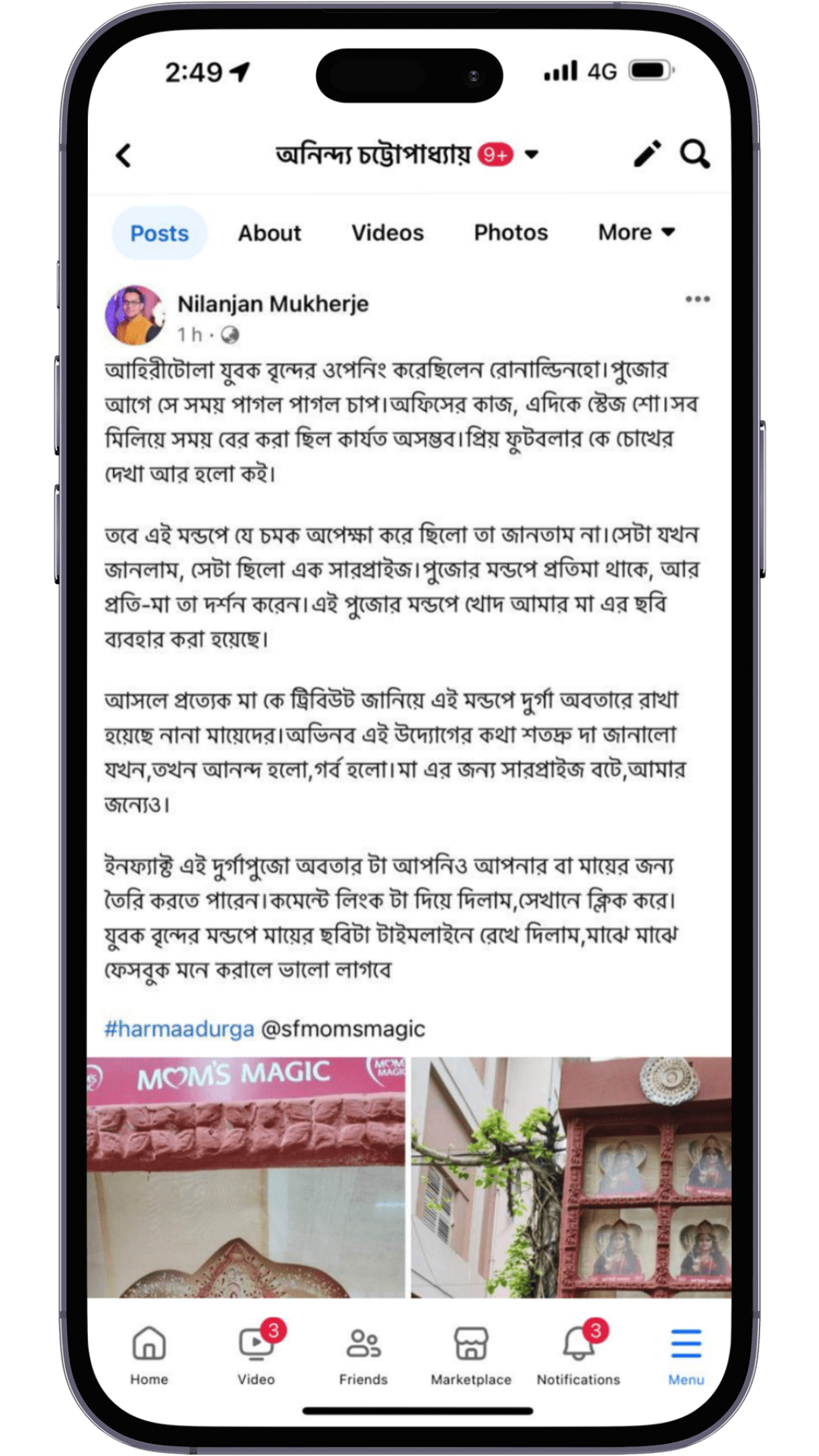
Task: Open search with the magnifier icon
Action: click(695, 154)
